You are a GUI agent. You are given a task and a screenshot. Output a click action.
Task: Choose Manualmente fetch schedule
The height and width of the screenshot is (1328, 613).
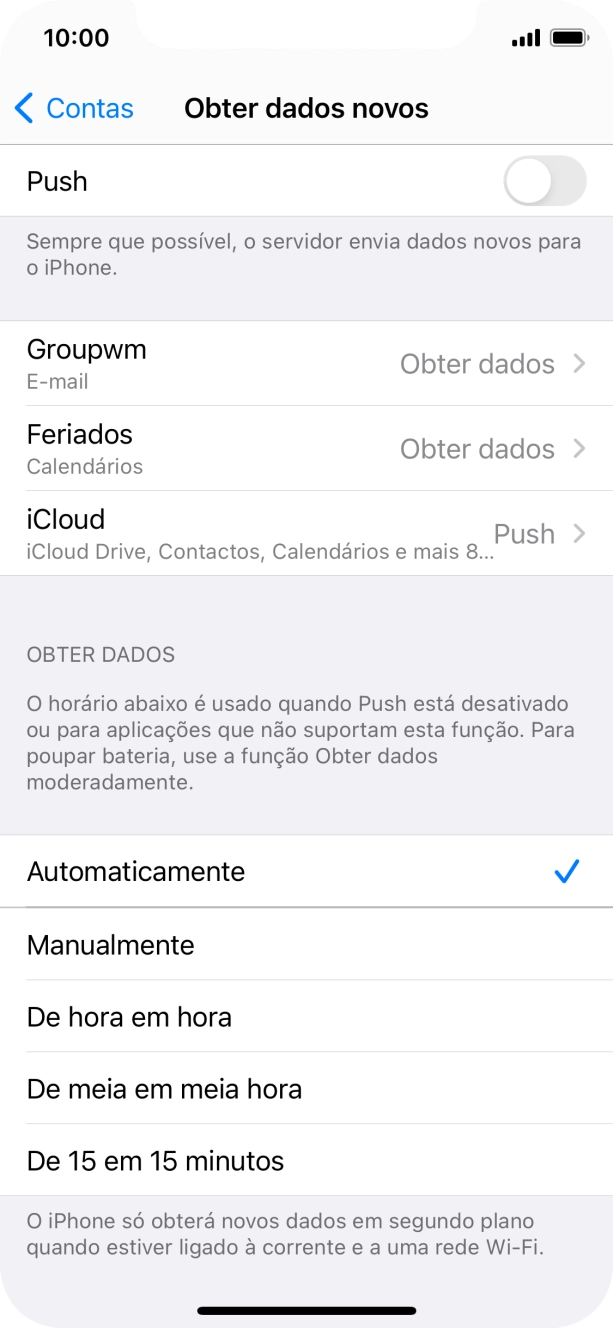coord(306,944)
